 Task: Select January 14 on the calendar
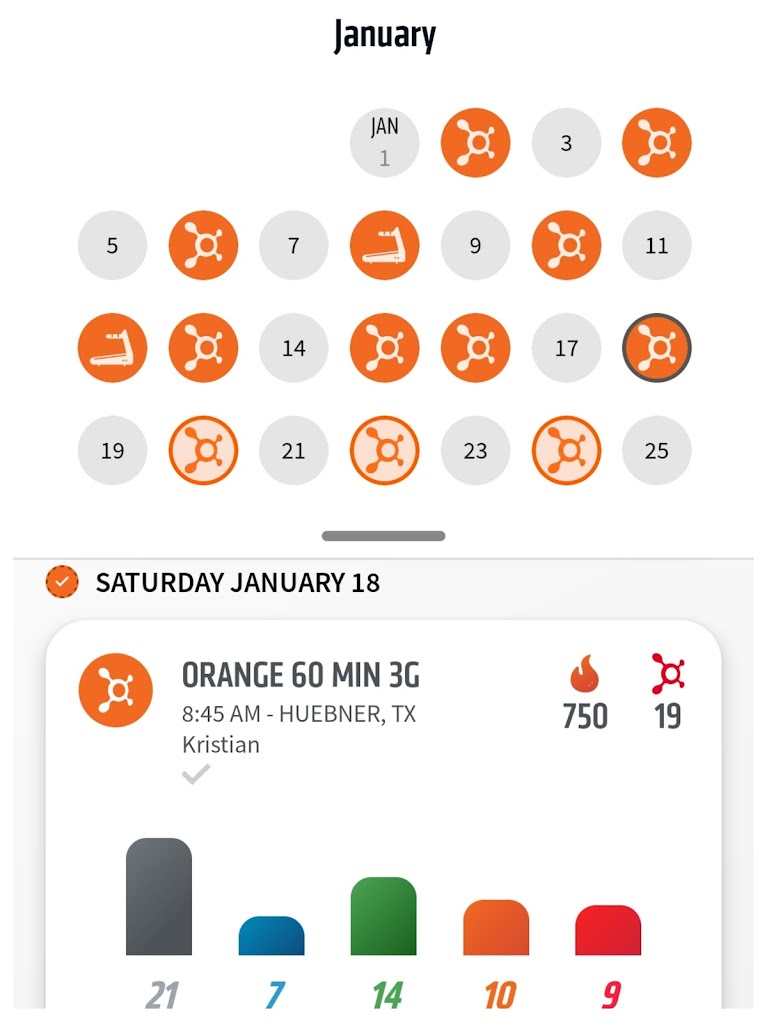click(294, 348)
